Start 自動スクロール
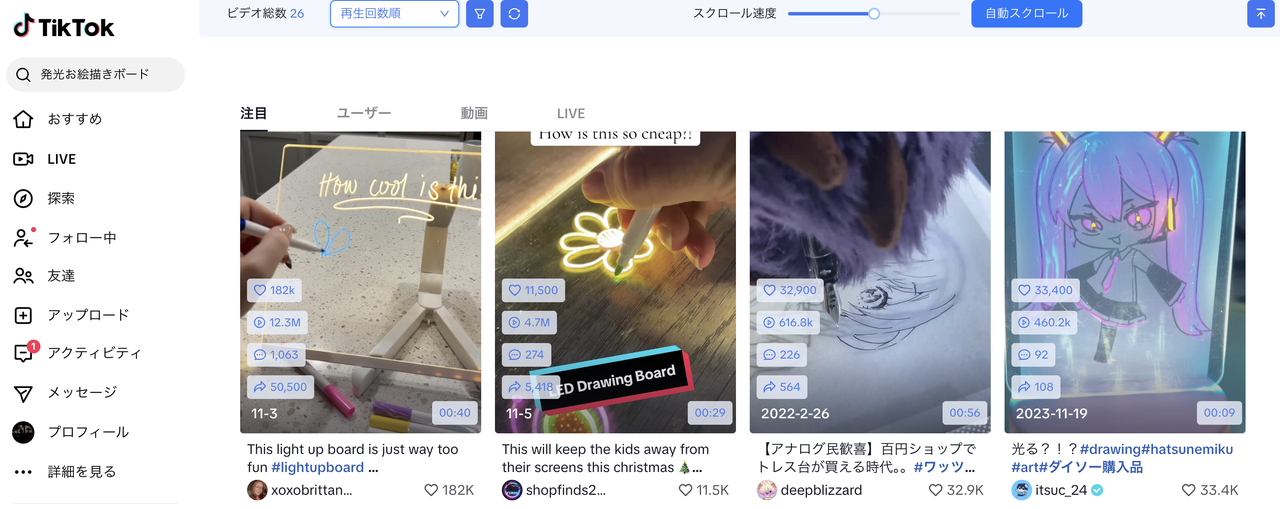The height and width of the screenshot is (509, 1280). click(1026, 14)
